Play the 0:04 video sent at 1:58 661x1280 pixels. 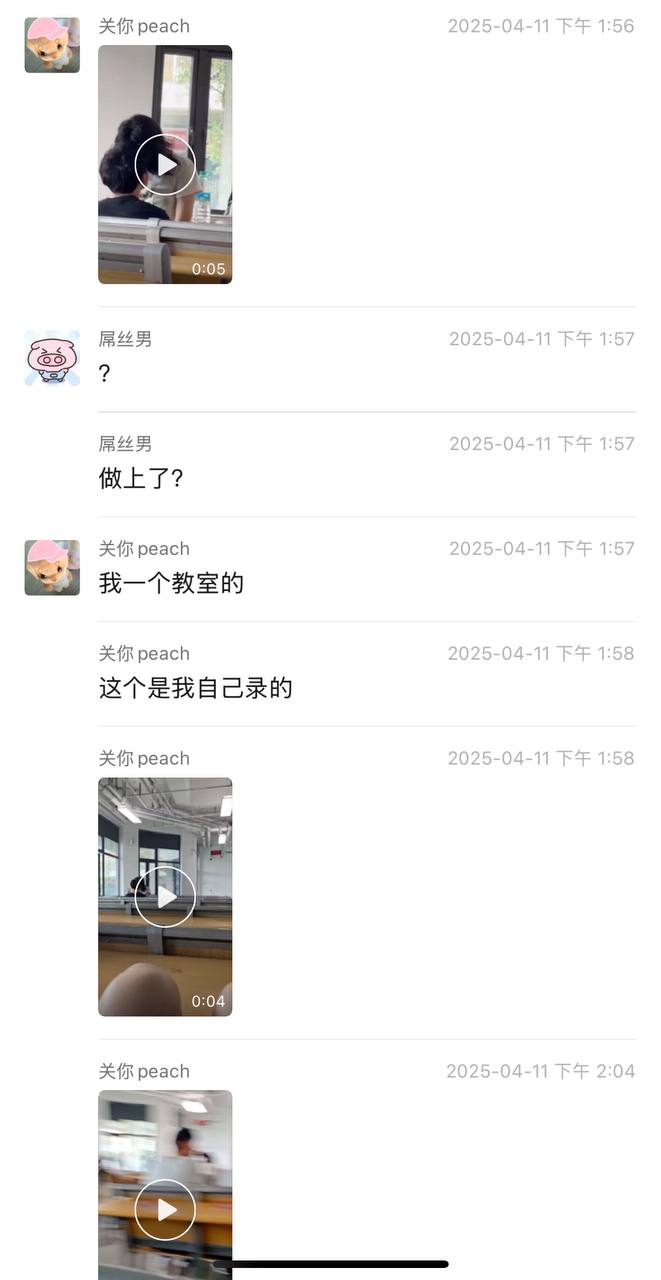click(165, 897)
